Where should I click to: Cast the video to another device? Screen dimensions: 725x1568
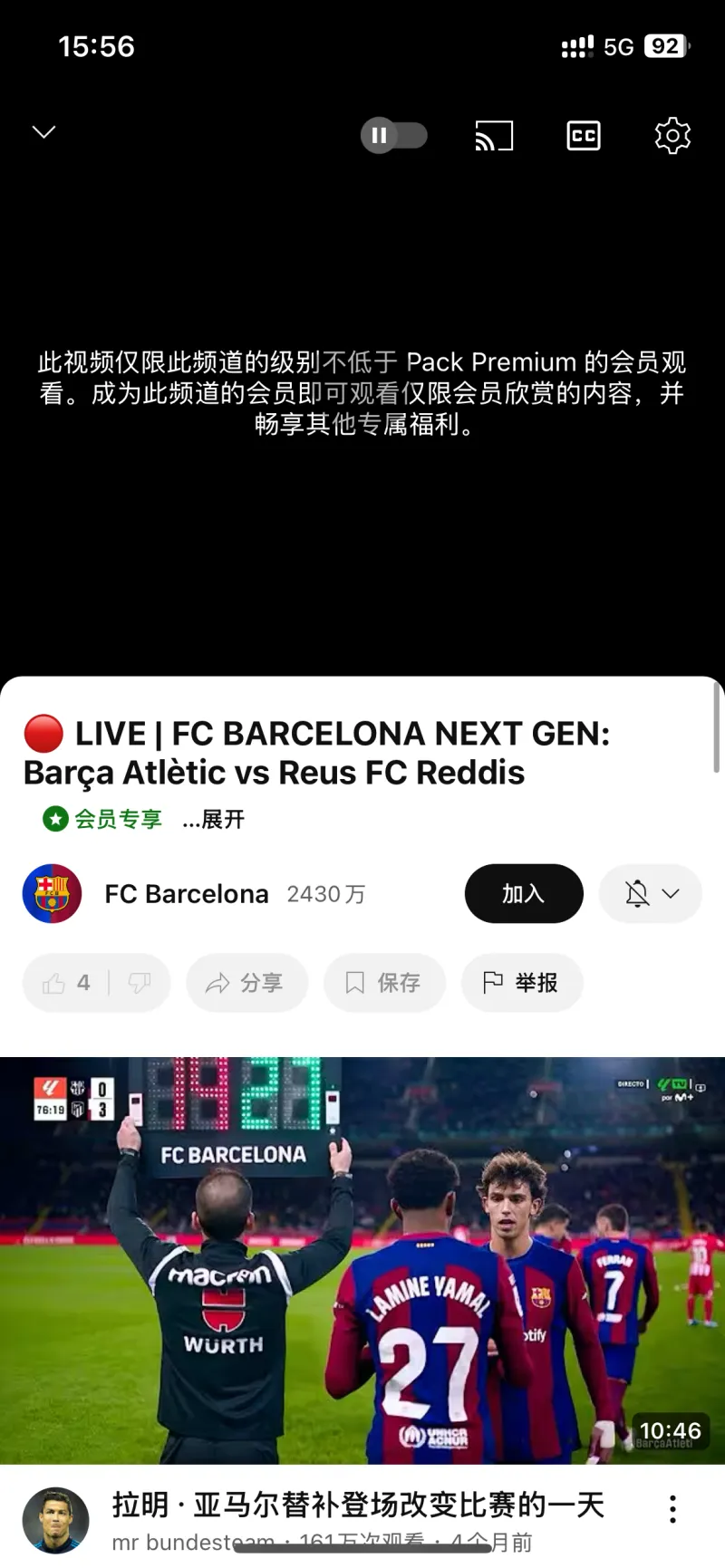click(x=494, y=136)
